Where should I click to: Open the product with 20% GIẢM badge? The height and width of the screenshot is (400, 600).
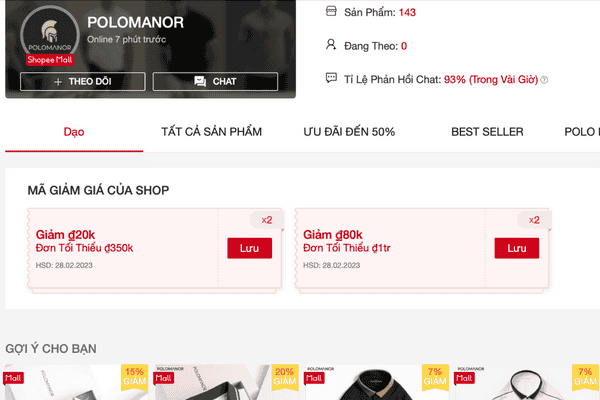coord(225,385)
